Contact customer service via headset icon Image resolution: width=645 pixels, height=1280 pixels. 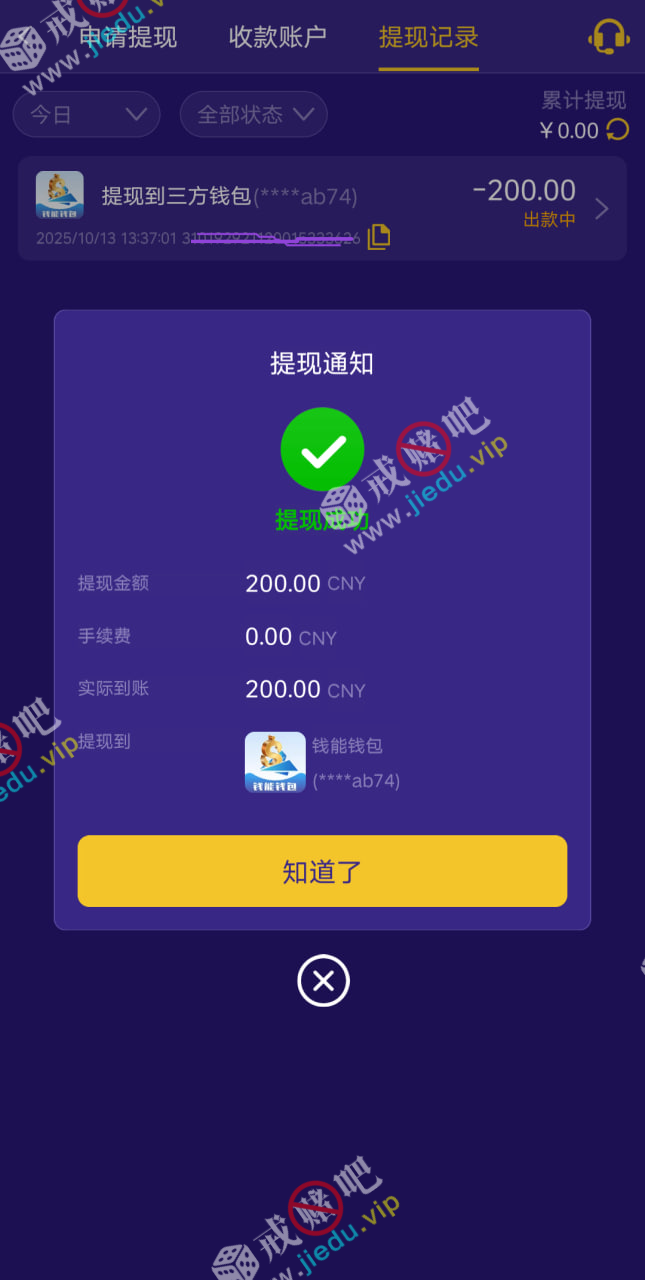coord(608,38)
